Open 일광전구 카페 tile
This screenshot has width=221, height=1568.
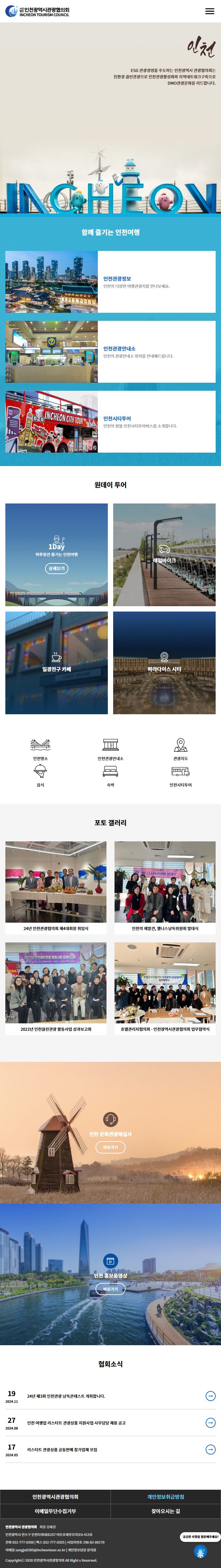pos(56,663)
